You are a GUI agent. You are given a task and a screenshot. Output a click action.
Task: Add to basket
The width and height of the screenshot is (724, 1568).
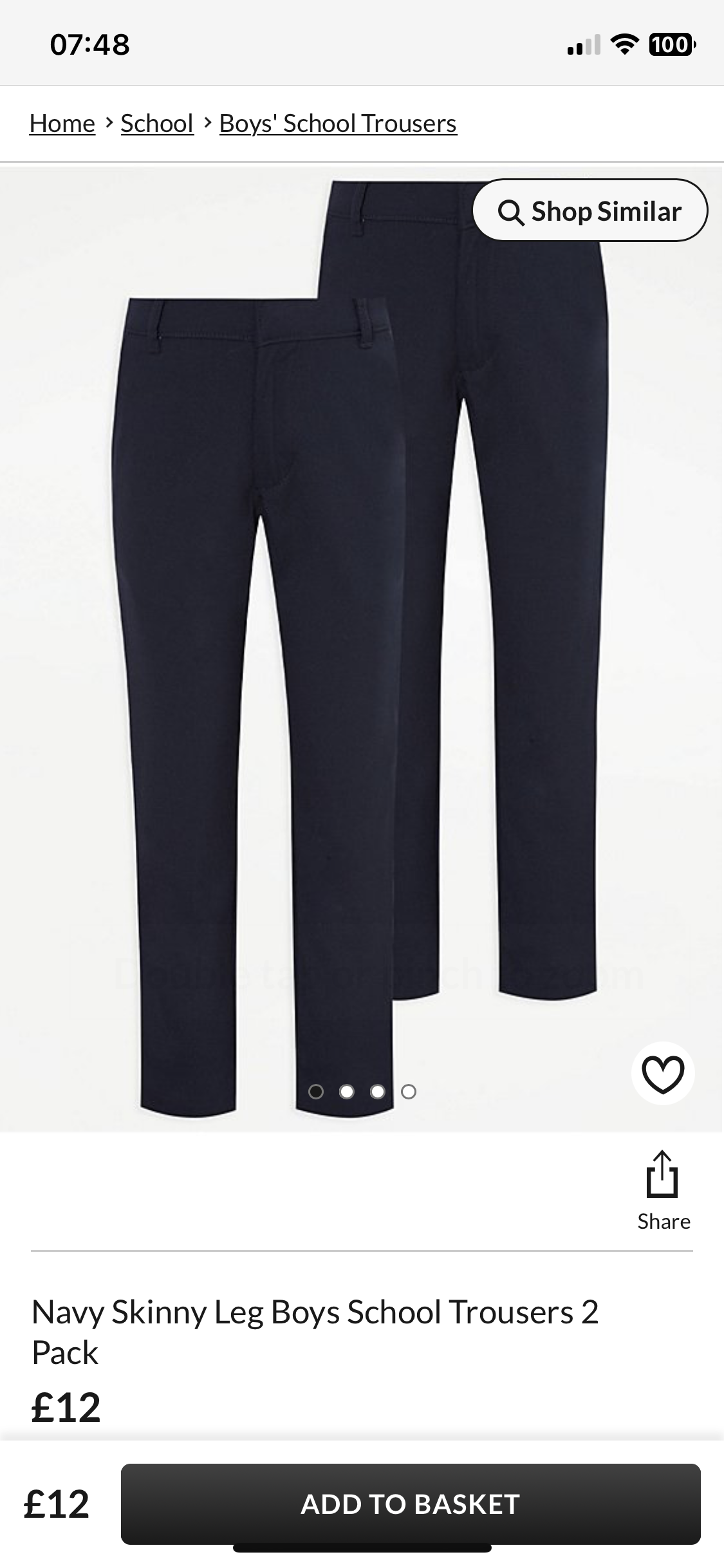point(411,1504)
